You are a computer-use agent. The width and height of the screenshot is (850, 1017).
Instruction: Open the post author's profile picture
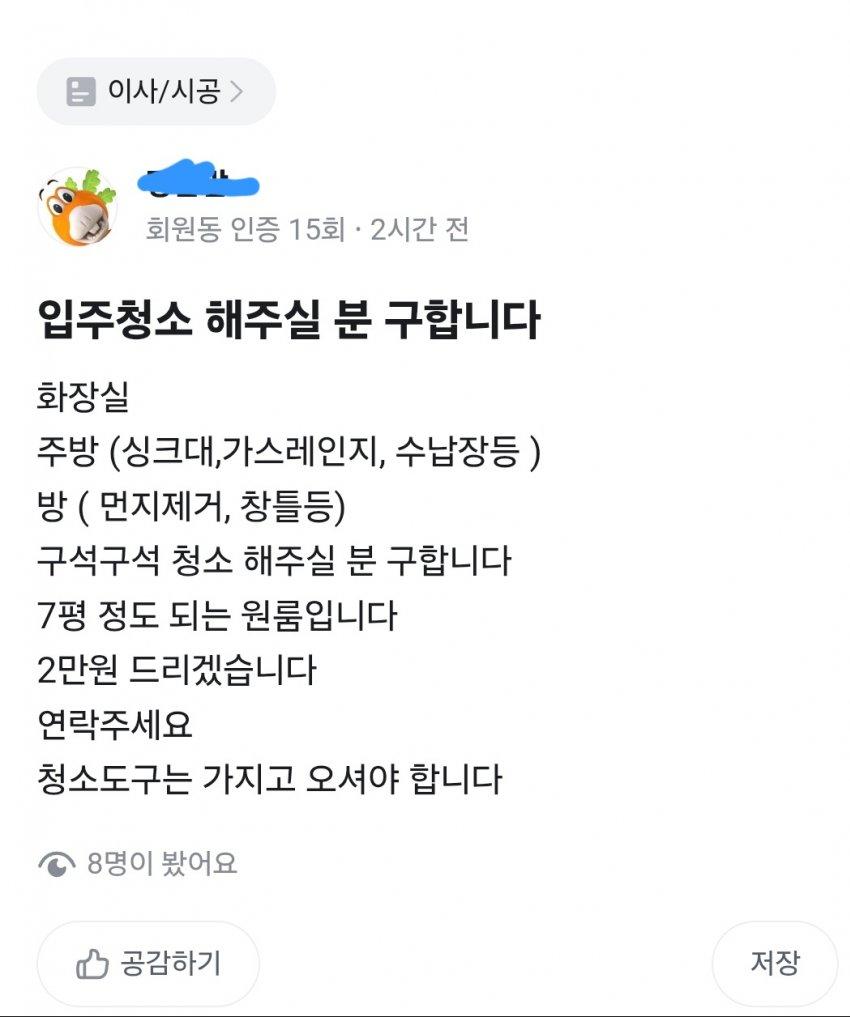point(77,207)
